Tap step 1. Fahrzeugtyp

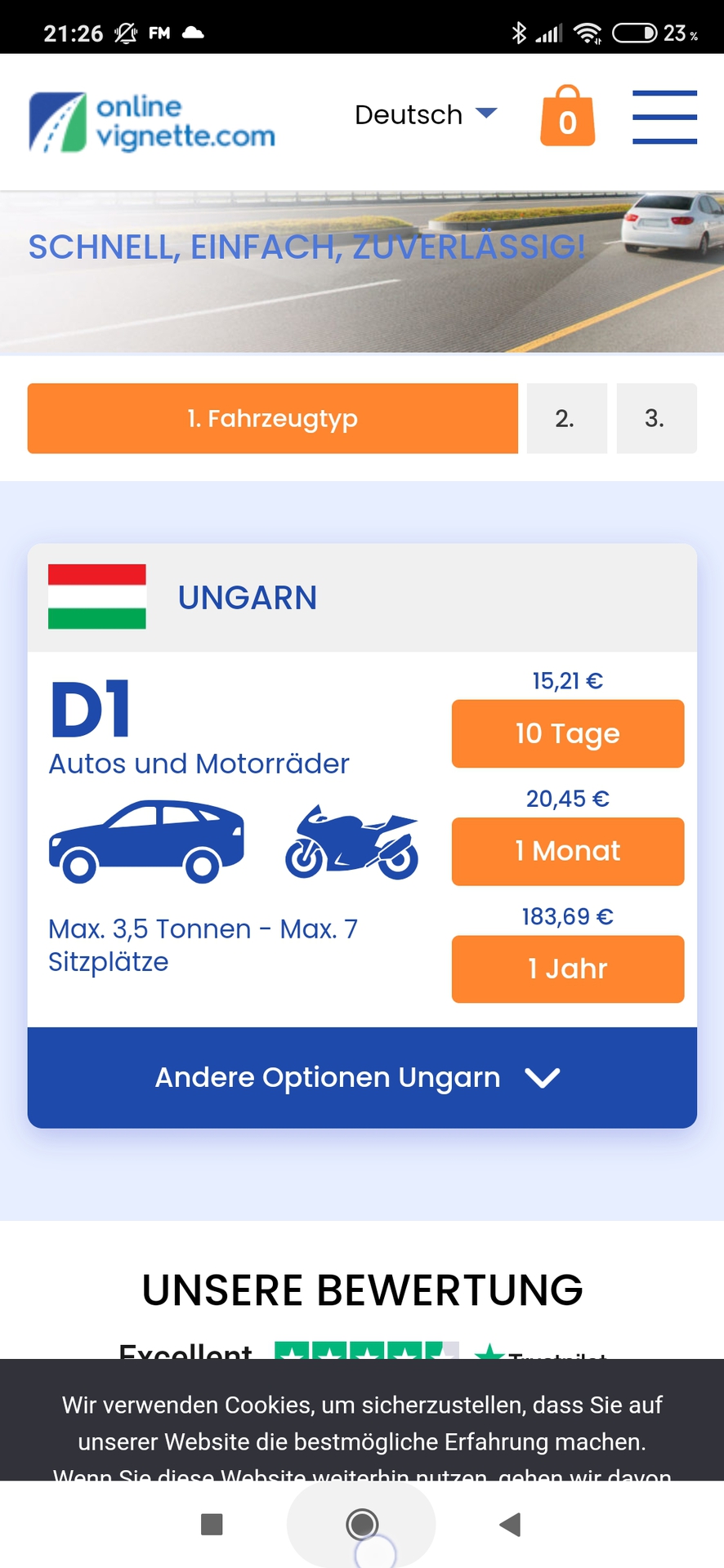[x=272, y=418]
